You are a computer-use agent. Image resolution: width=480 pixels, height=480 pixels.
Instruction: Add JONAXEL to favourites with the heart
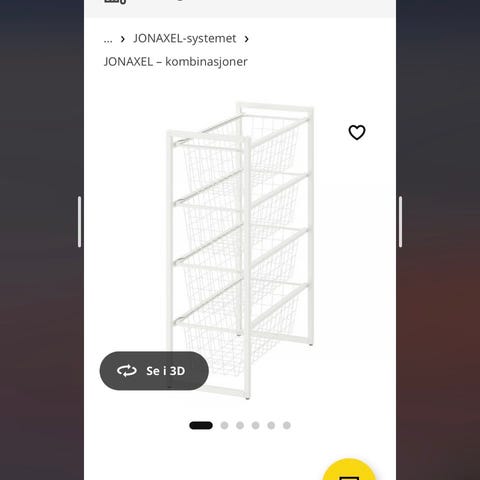357,132
